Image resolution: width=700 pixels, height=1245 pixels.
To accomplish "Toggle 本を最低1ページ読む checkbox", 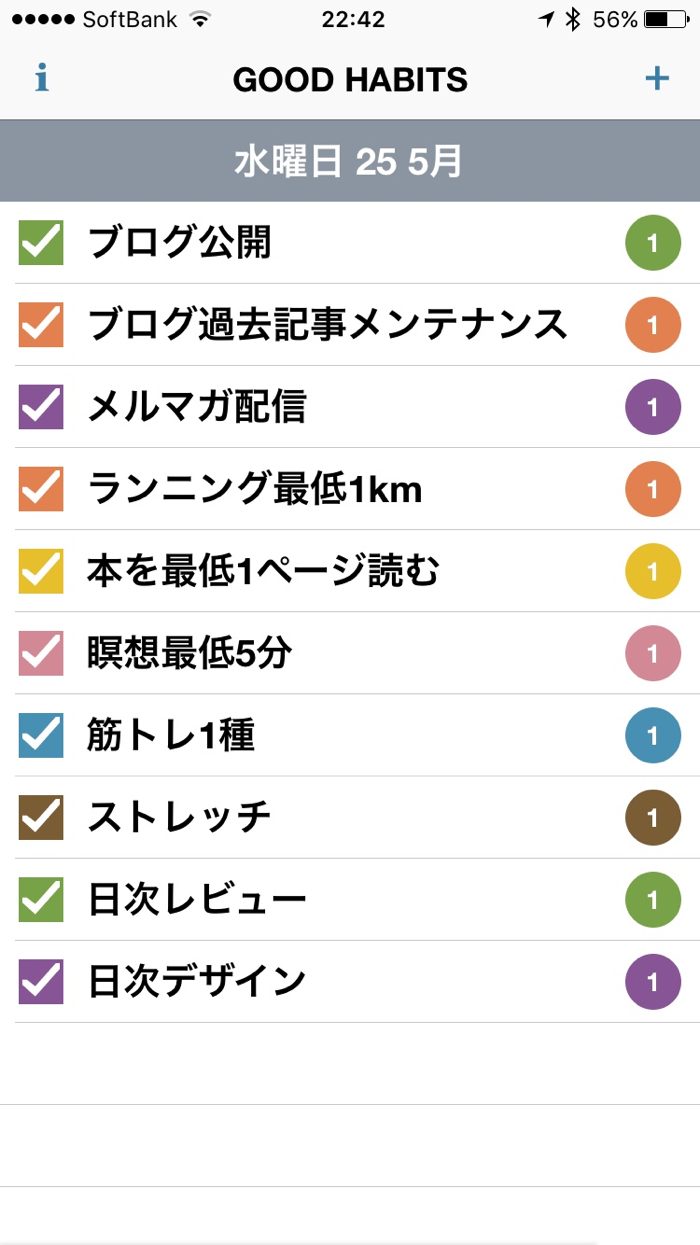I will tap(41, 571).
